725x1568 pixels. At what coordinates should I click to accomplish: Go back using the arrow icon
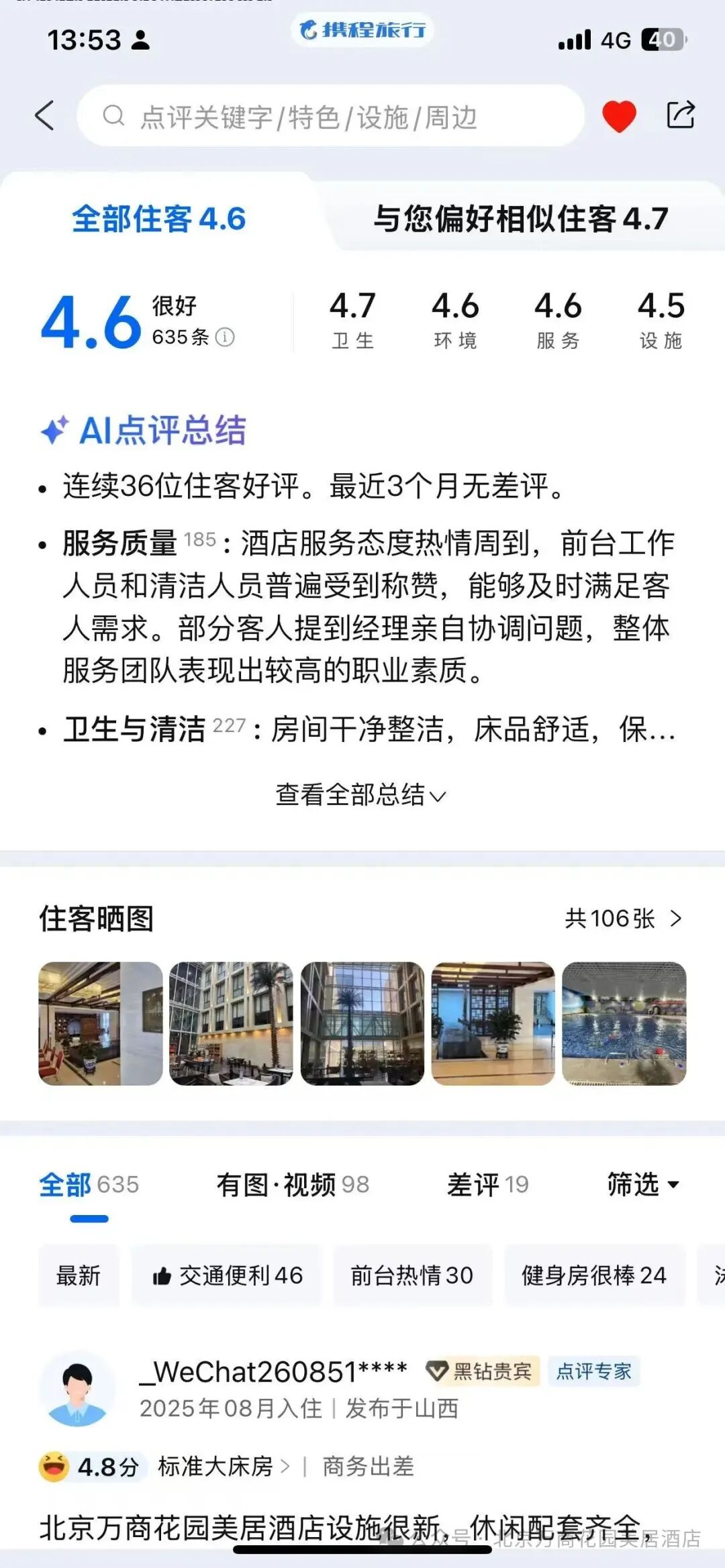[x=45, y=115]
